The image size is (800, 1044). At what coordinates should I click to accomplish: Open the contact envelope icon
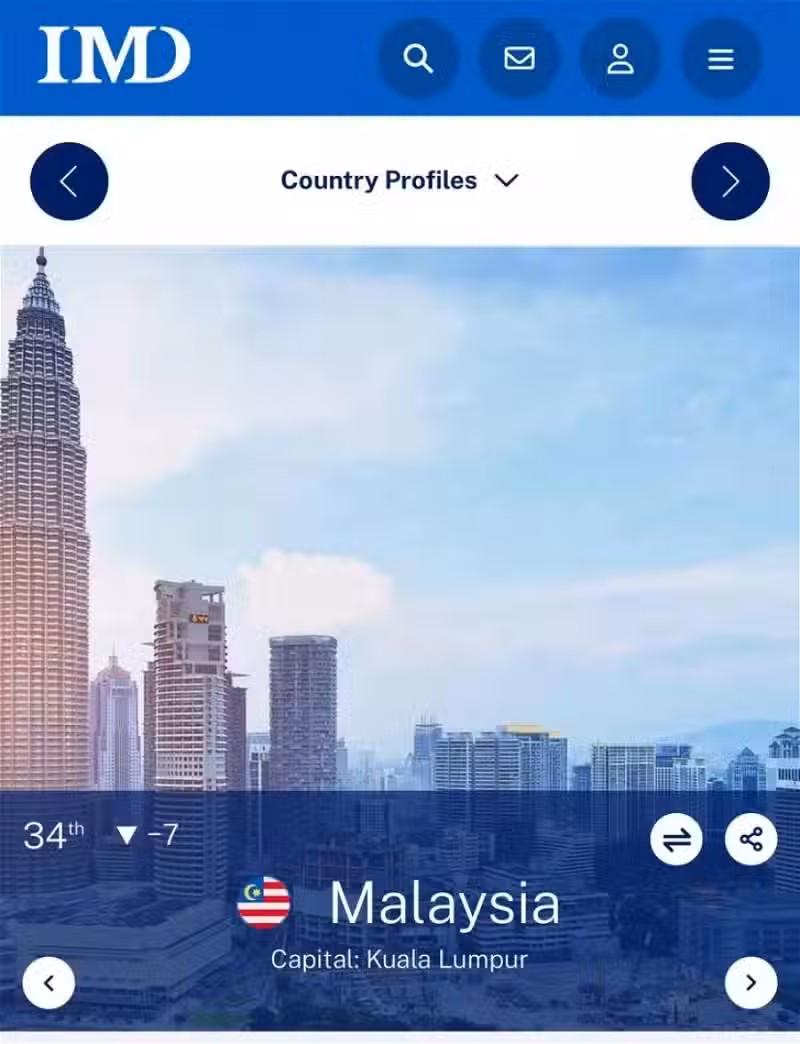tap(519, 59)
